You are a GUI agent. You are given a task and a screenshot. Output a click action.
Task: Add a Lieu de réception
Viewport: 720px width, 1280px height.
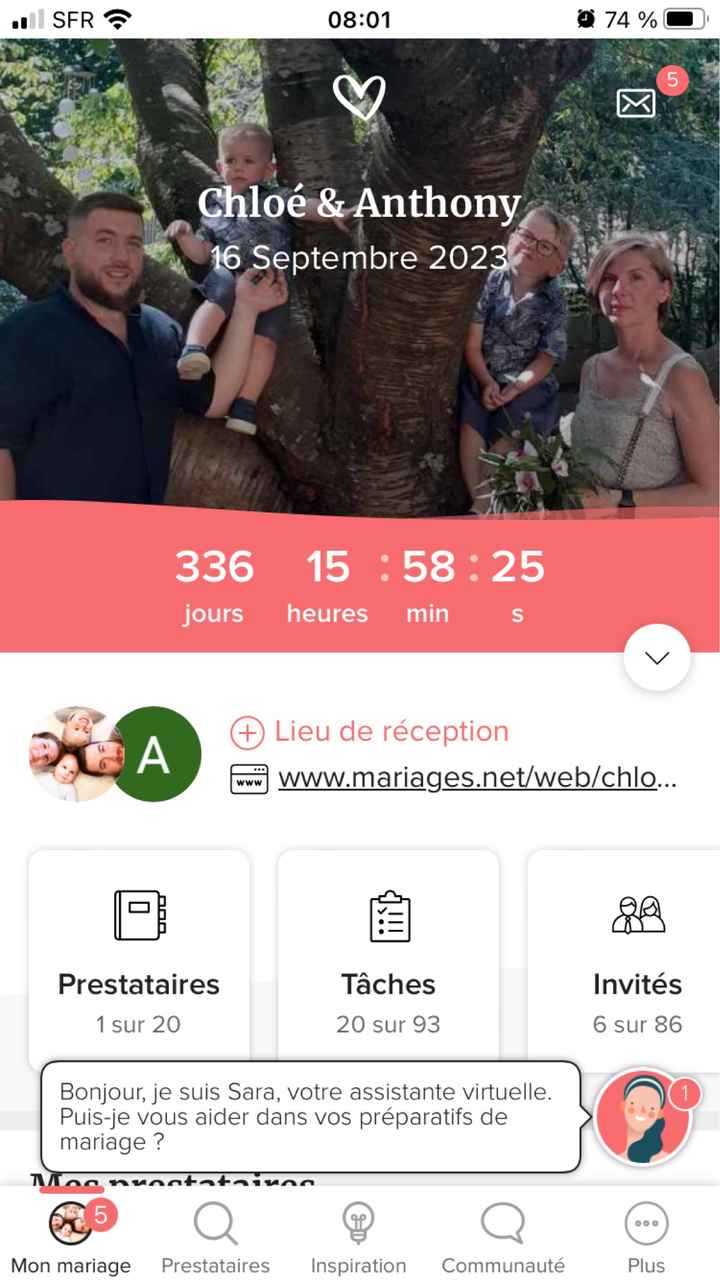(370, 732)
